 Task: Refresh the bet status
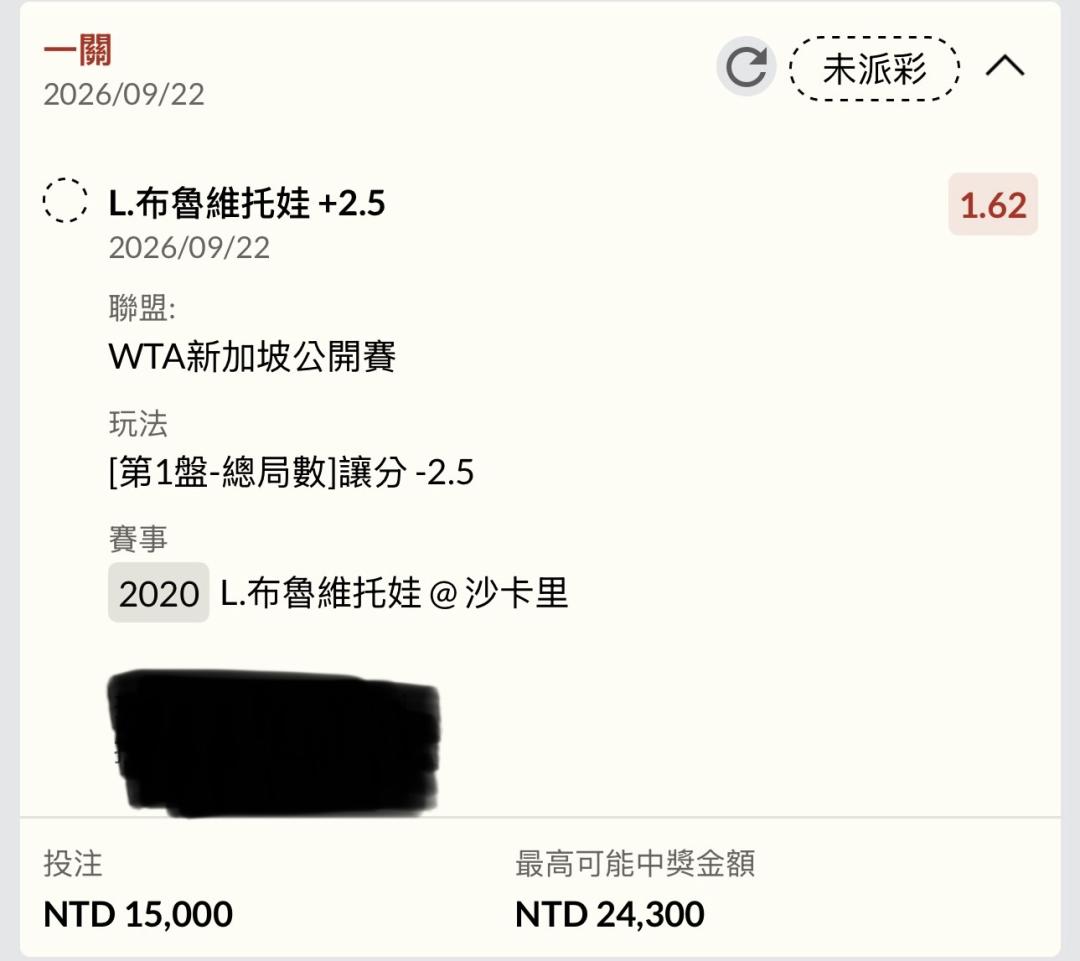(747, 67)
